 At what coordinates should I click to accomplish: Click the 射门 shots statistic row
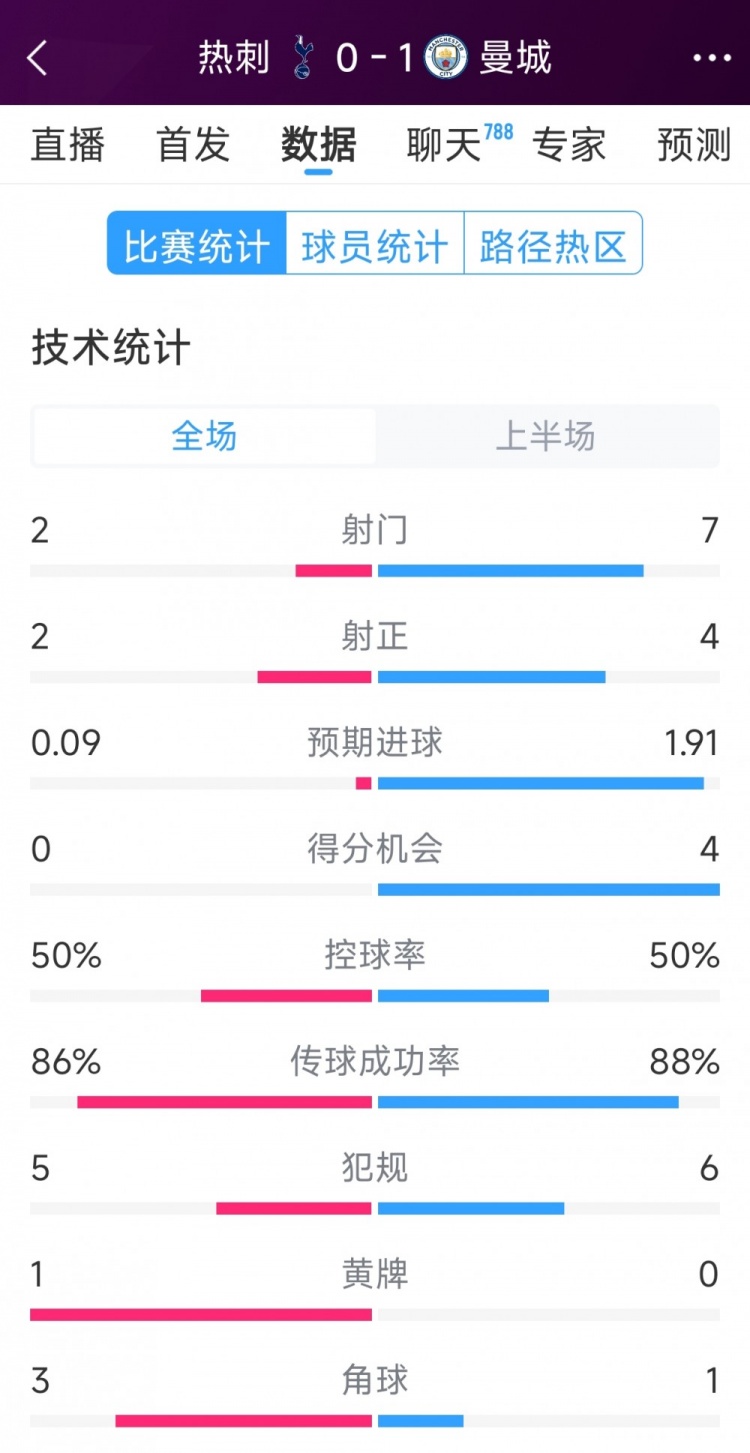pyautogui.click(x=375, y=531)
